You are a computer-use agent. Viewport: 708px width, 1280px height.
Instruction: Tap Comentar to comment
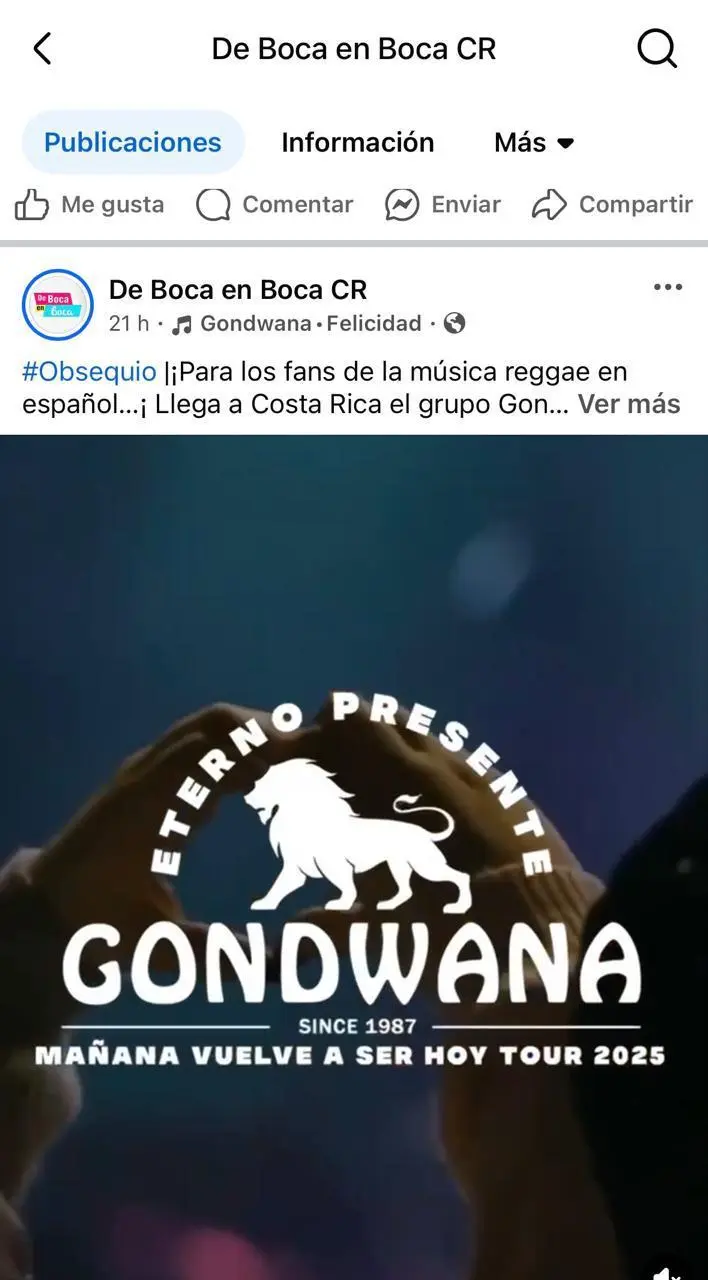[x=274, y=205]
